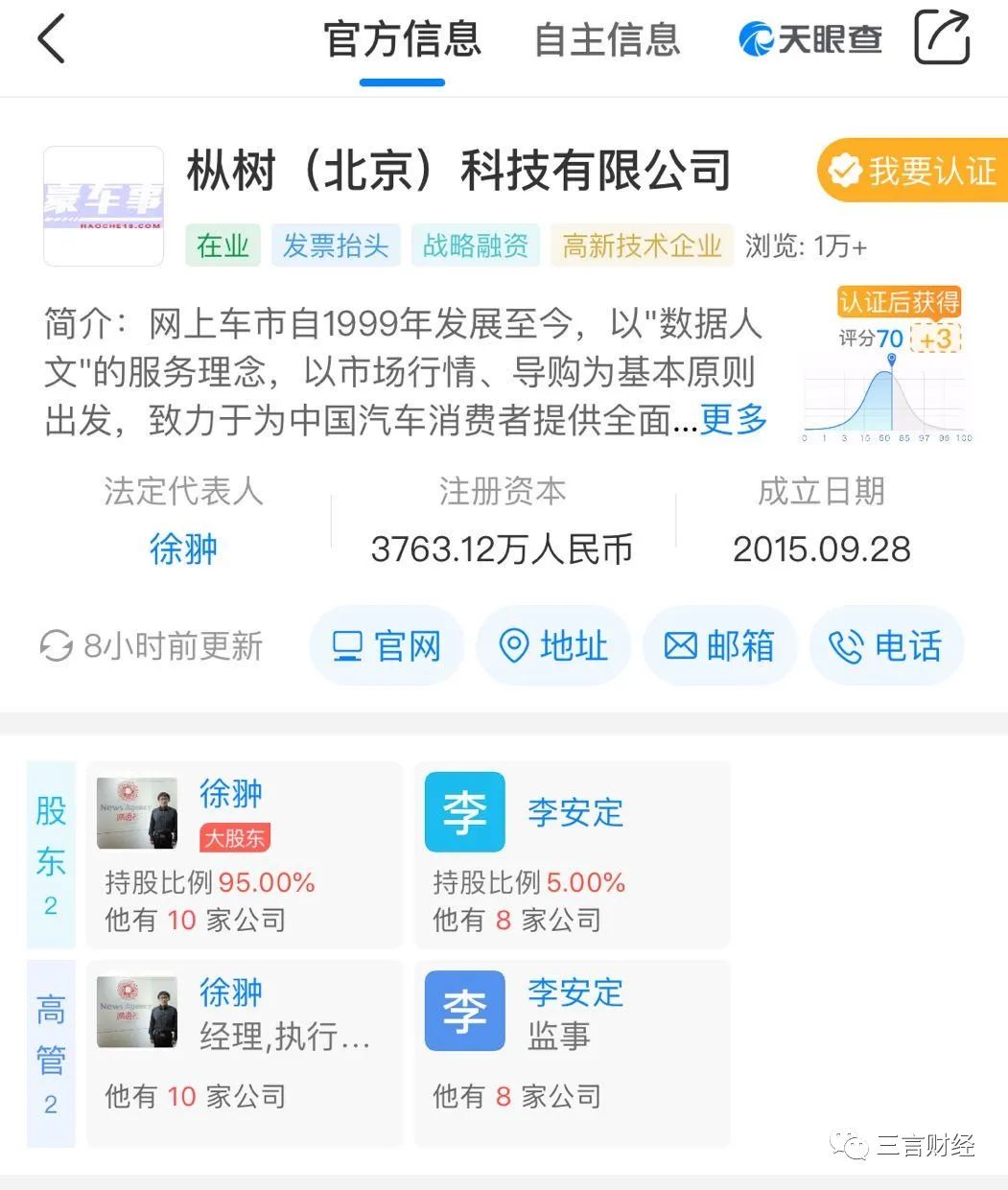Viewport: 1008px width, 1190px height.
Task: Expand the intro with 更多
Action: tap(734, 419)
